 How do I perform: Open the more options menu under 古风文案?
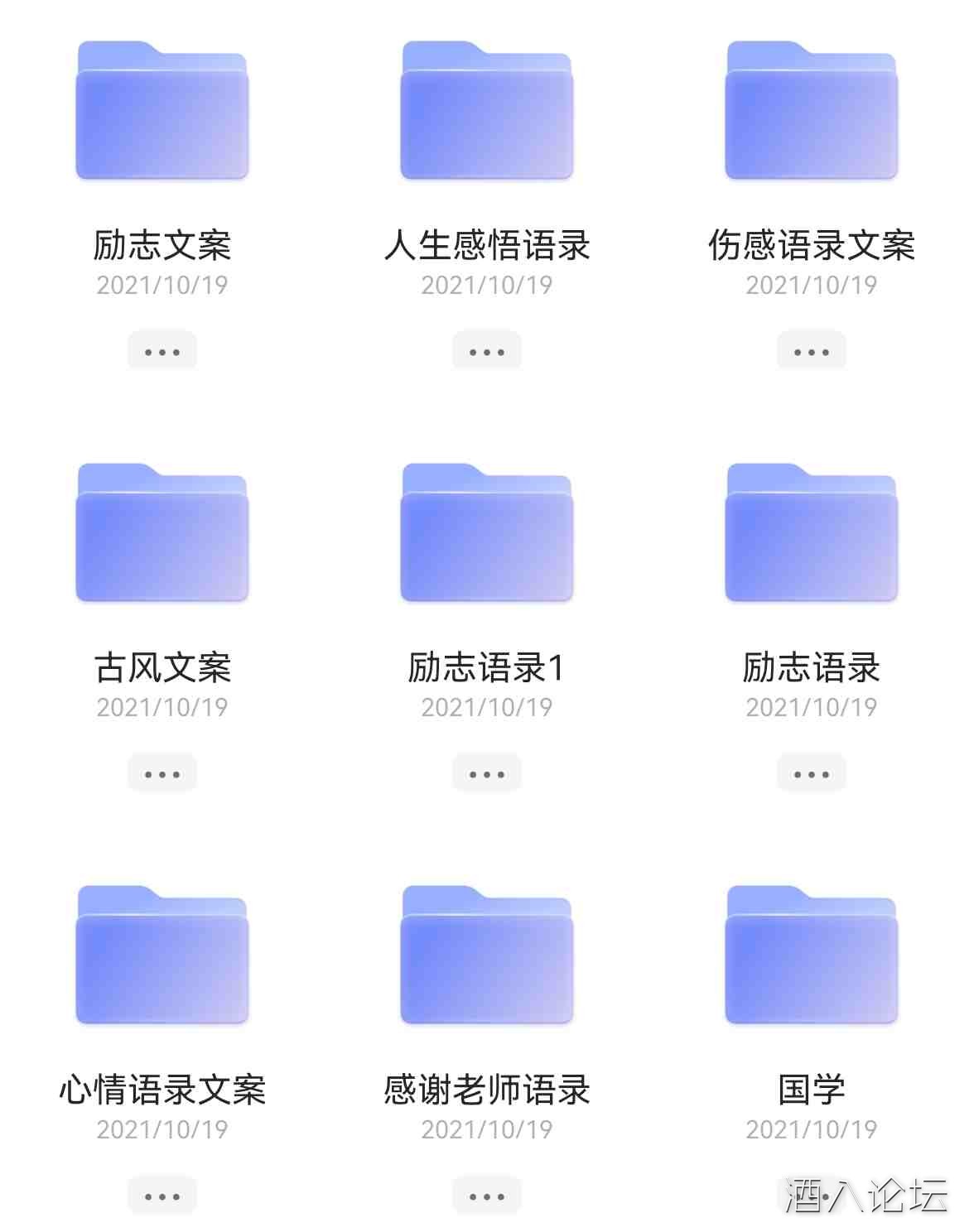coord(162,772)
